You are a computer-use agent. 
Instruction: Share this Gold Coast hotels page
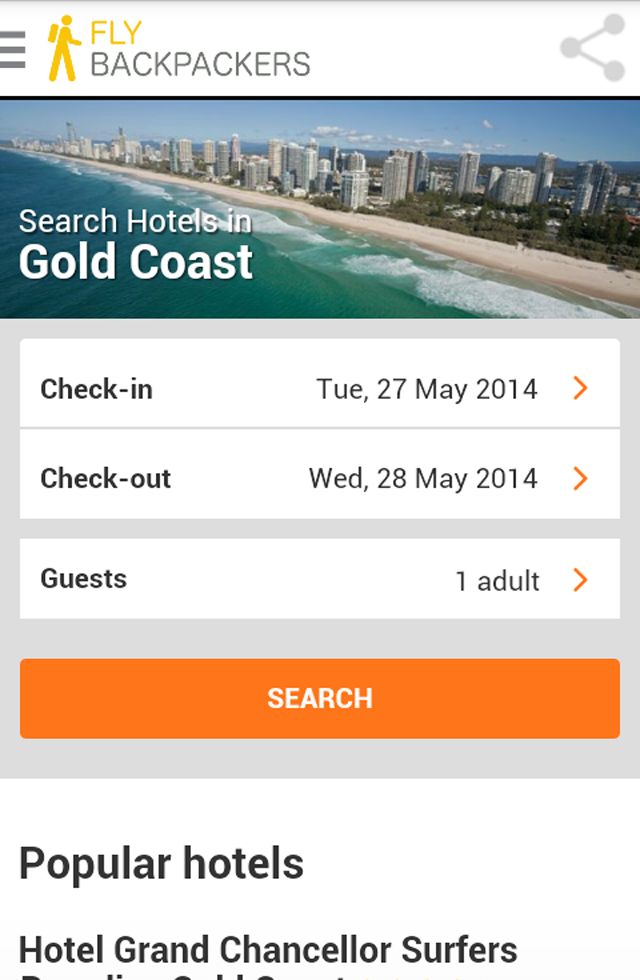[x=592, y=48]
